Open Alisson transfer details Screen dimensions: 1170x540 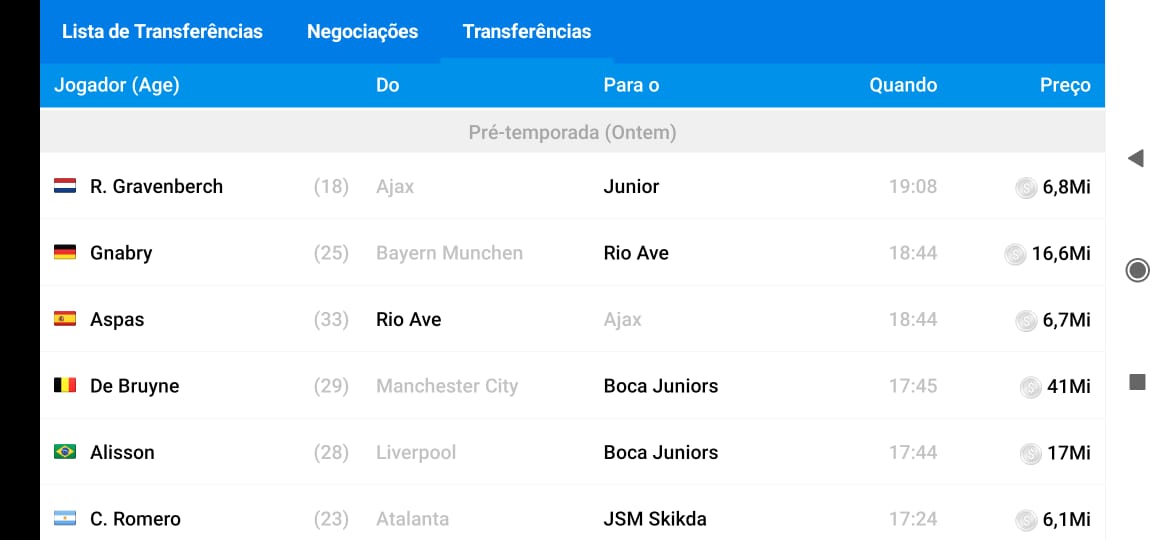point(572,452)
